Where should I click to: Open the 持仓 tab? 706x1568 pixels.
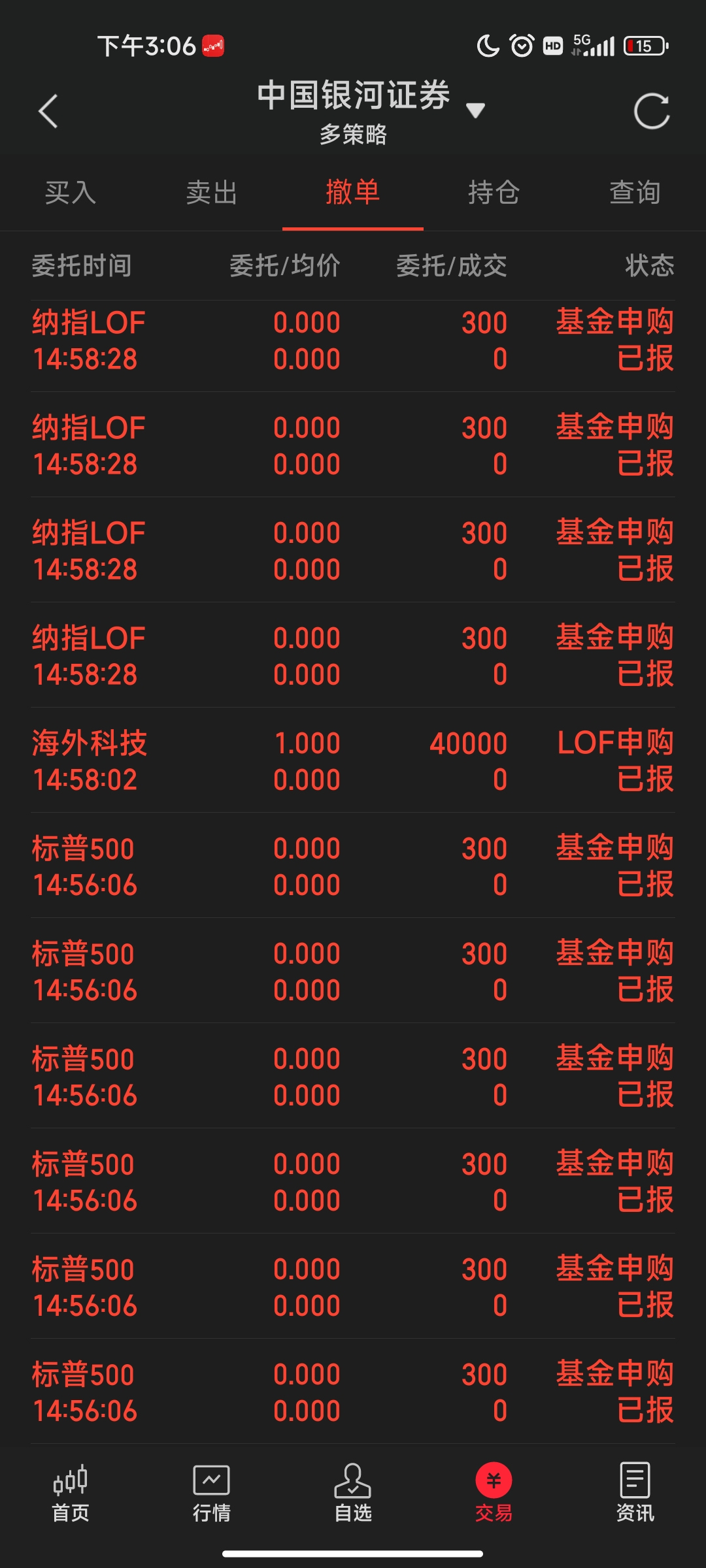click(494, 193)
